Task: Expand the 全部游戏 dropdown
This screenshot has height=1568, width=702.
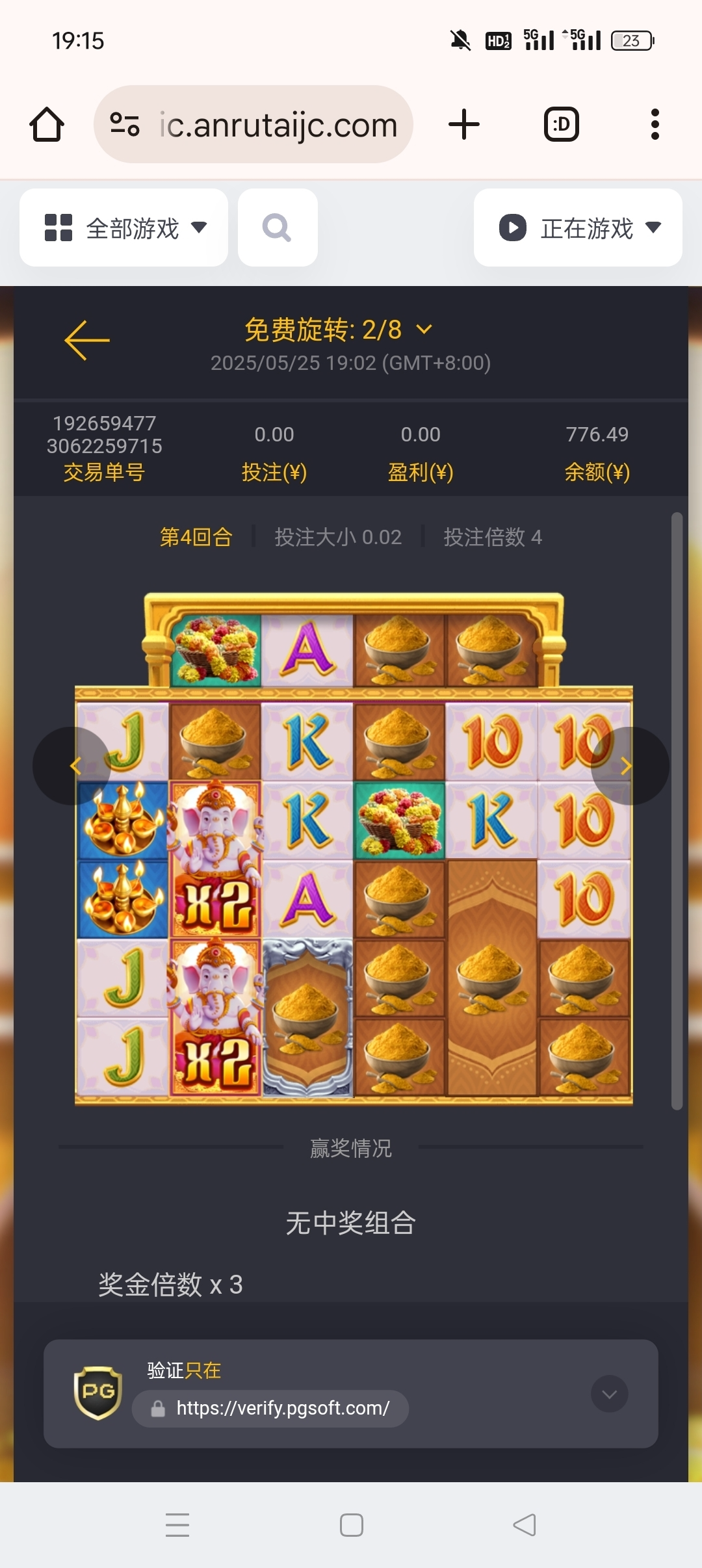Action: [124, 228]
